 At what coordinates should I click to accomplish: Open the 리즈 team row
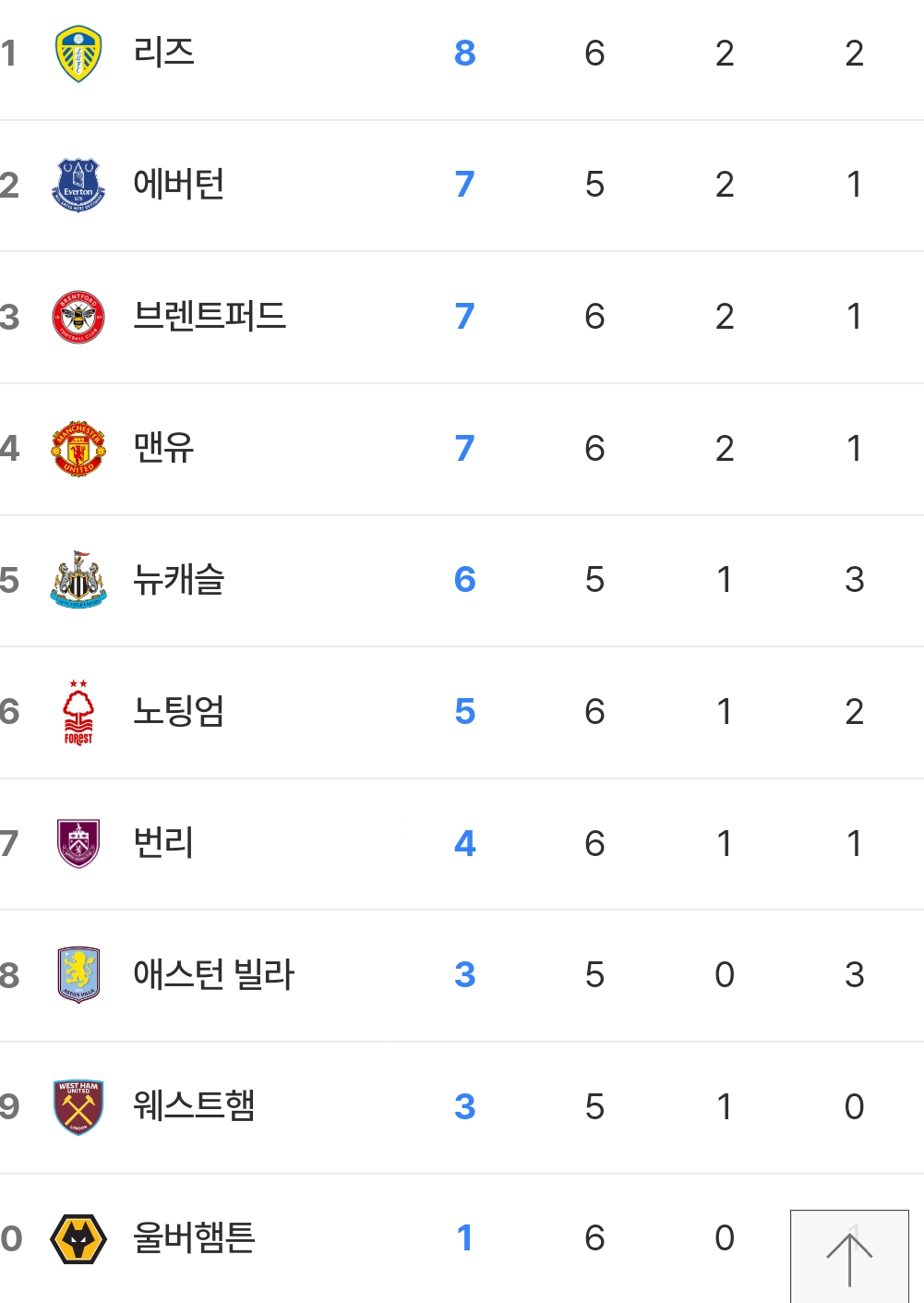pyautogui.click(x=462, y=54)
